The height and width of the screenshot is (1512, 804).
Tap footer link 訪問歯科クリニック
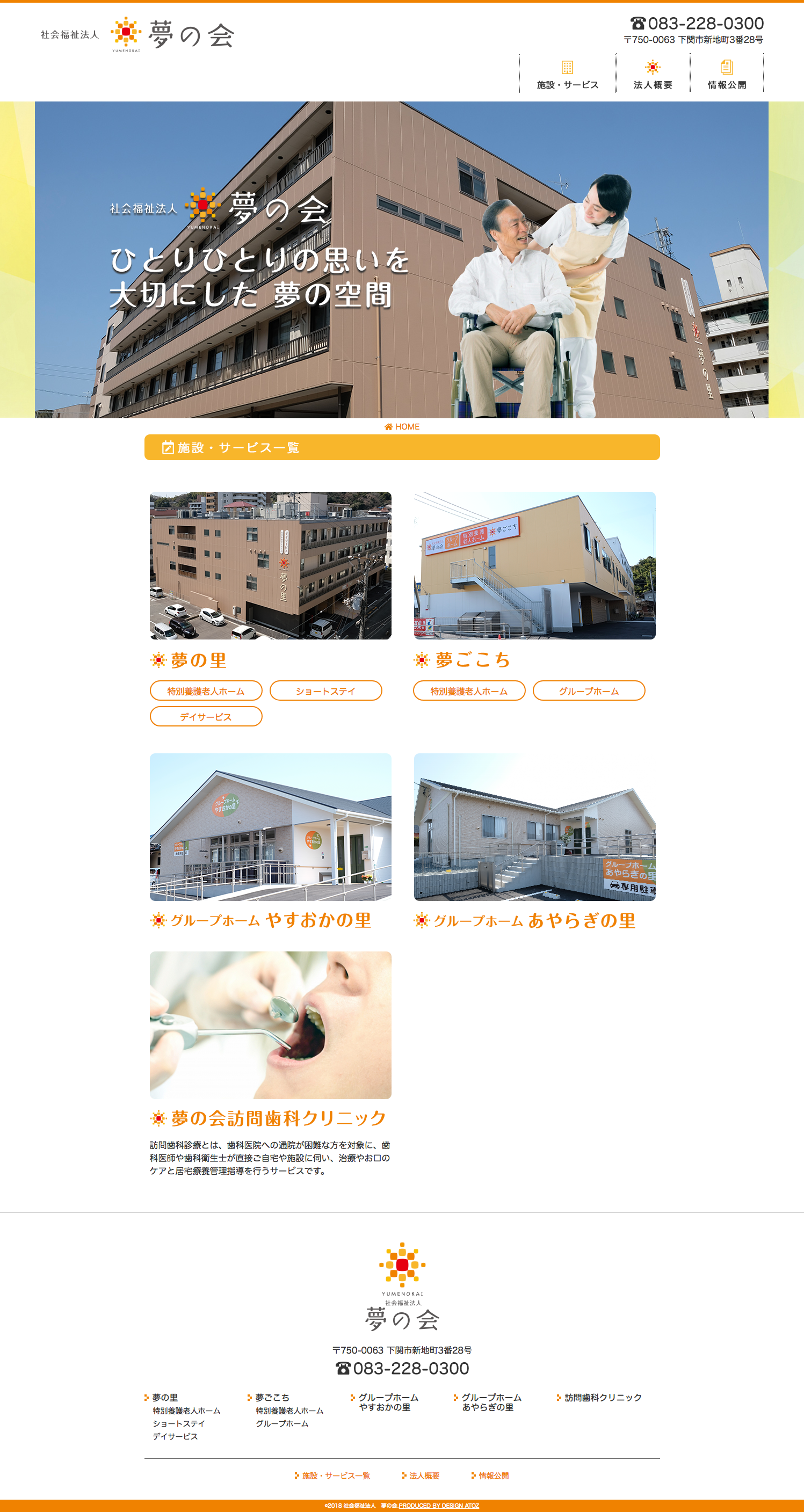click(x=603, y=1398)
